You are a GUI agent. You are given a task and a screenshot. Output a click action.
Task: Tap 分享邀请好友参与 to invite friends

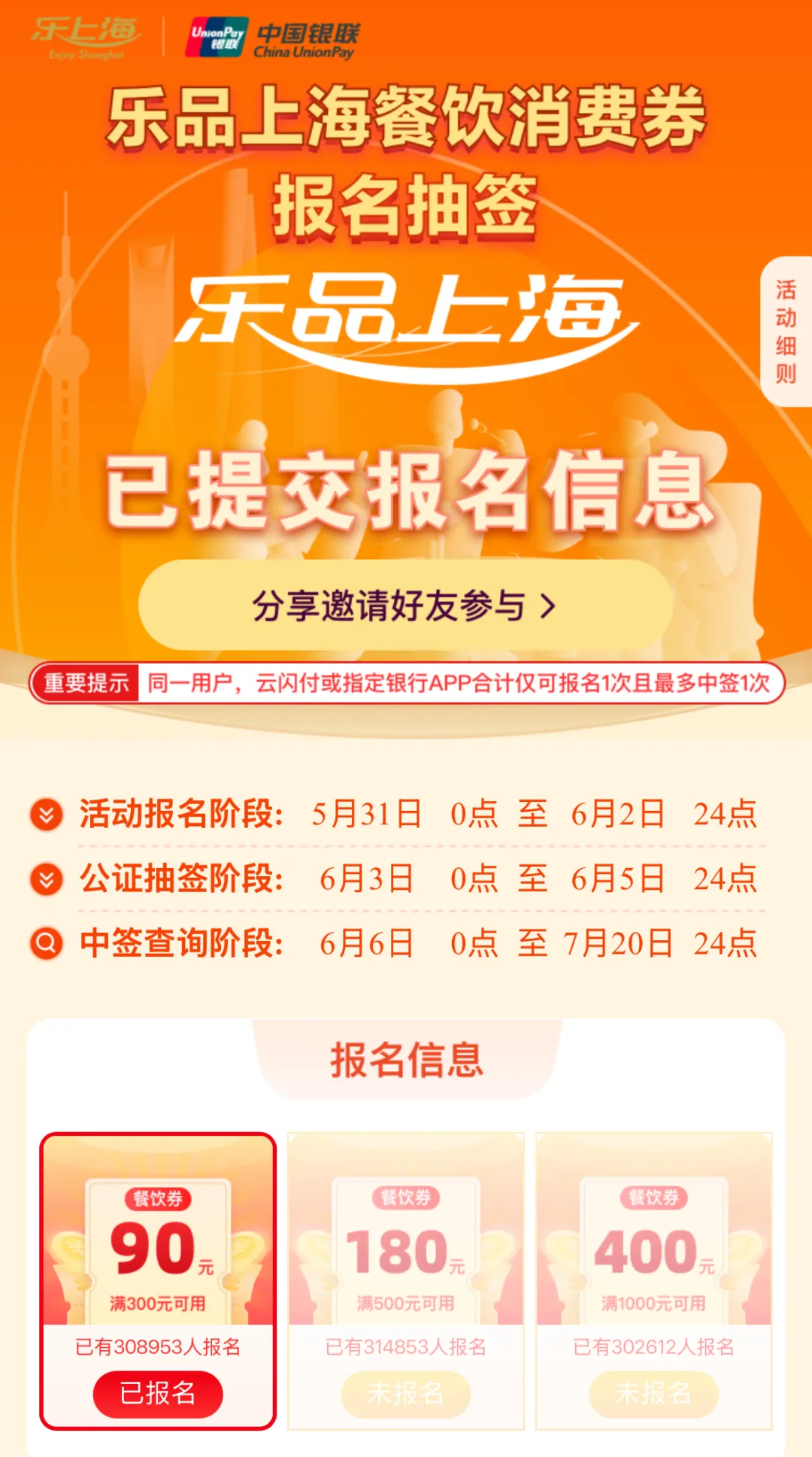pyautogui.click(x=405, y=606)
